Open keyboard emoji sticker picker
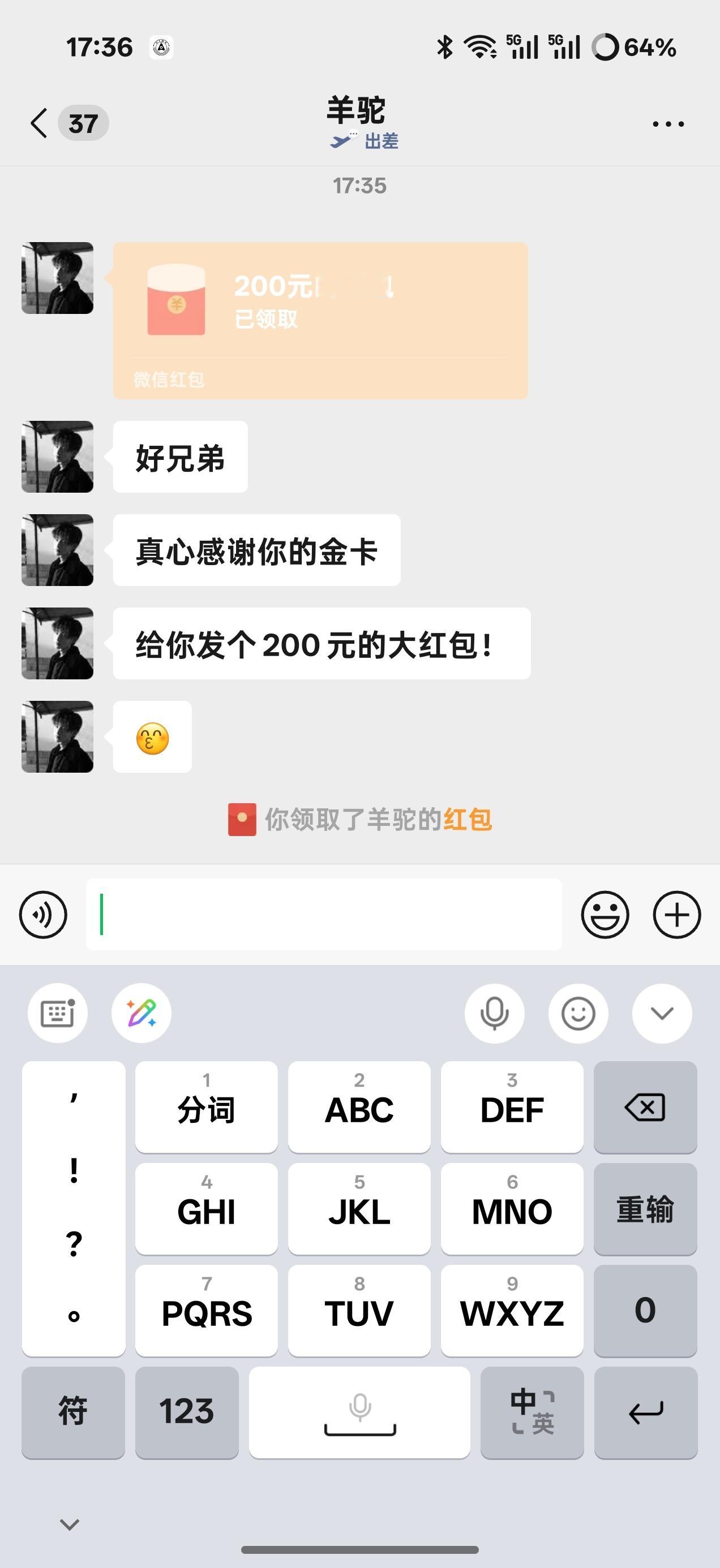This screenshot has height=1568, width=720. tap(577, 1013)
